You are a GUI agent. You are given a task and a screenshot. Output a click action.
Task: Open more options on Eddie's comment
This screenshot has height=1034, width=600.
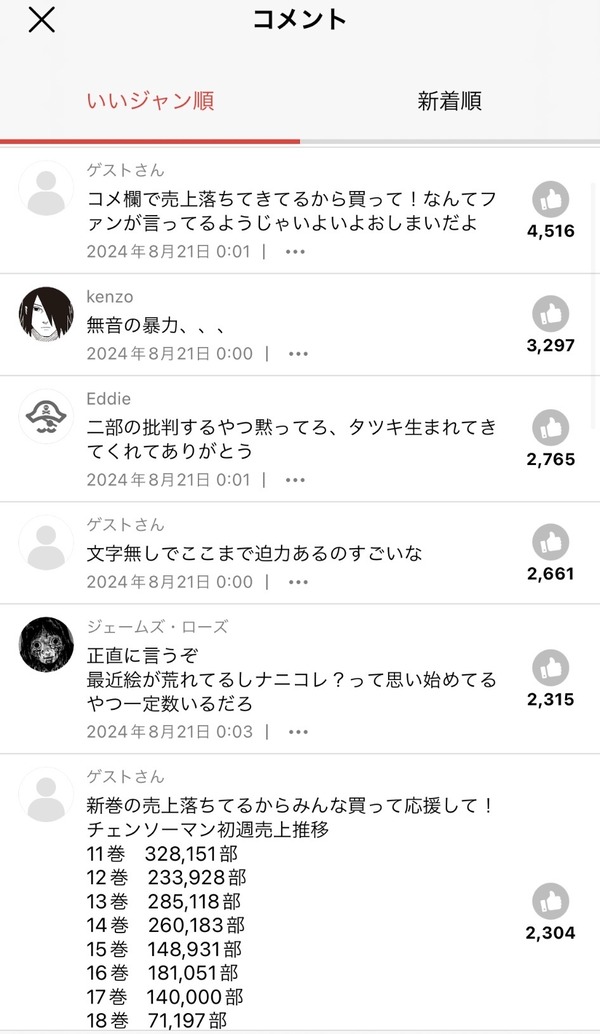[295, 480]
